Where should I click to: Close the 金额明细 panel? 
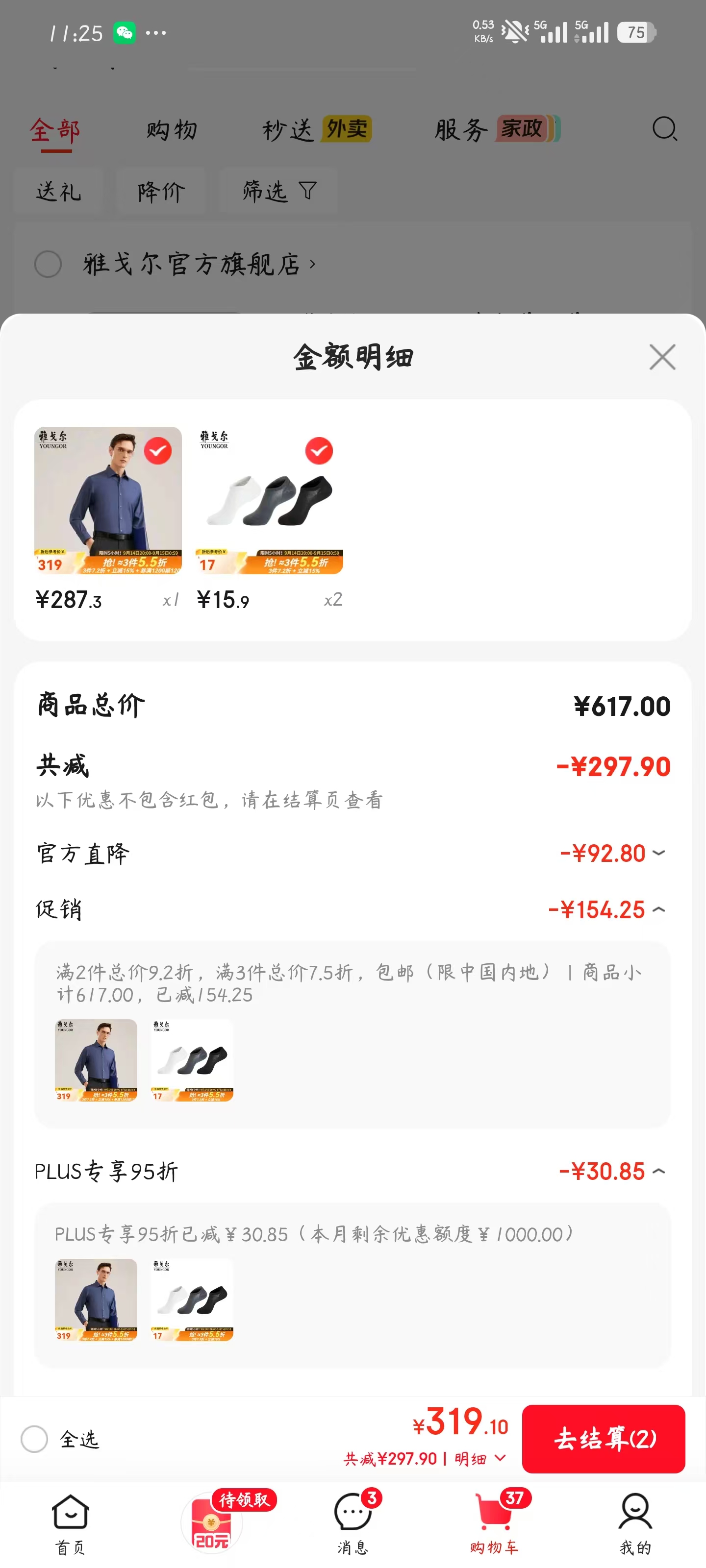point(662,357)
